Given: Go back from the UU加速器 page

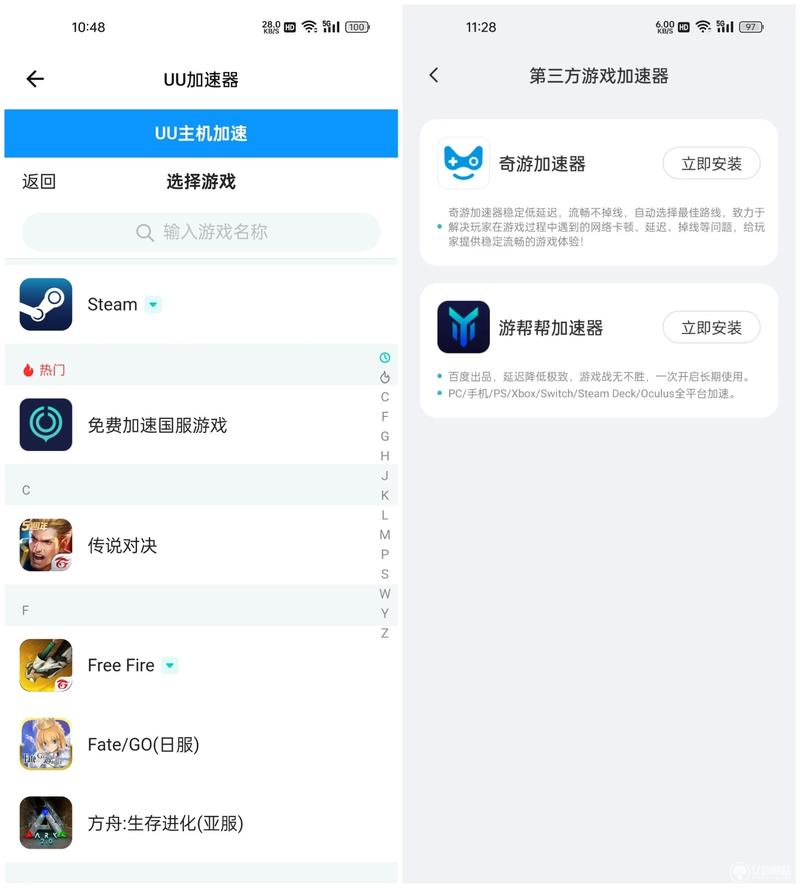Looking at the screenshot, I should pyautogui.click(x=35, y=79).
